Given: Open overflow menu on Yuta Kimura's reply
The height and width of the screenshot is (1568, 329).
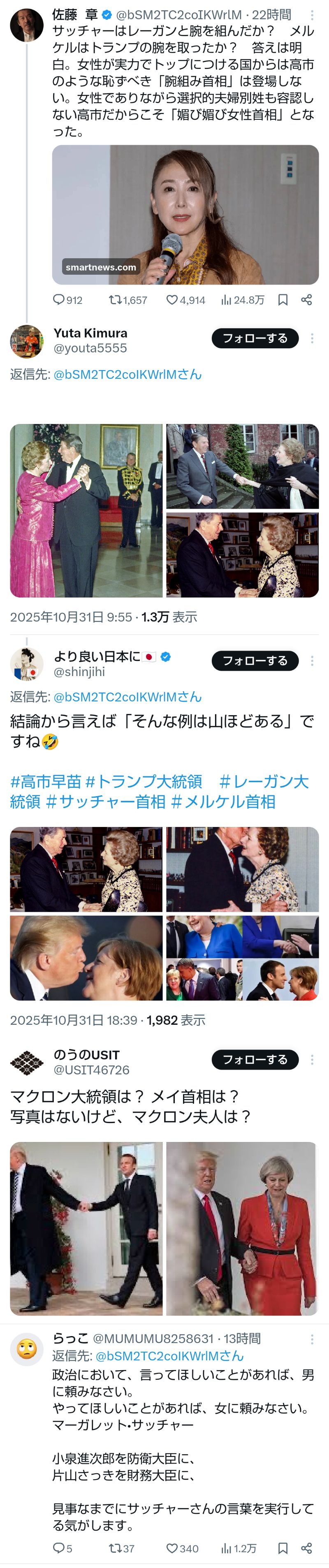Looking at the screenshot, I should point(312,338).
